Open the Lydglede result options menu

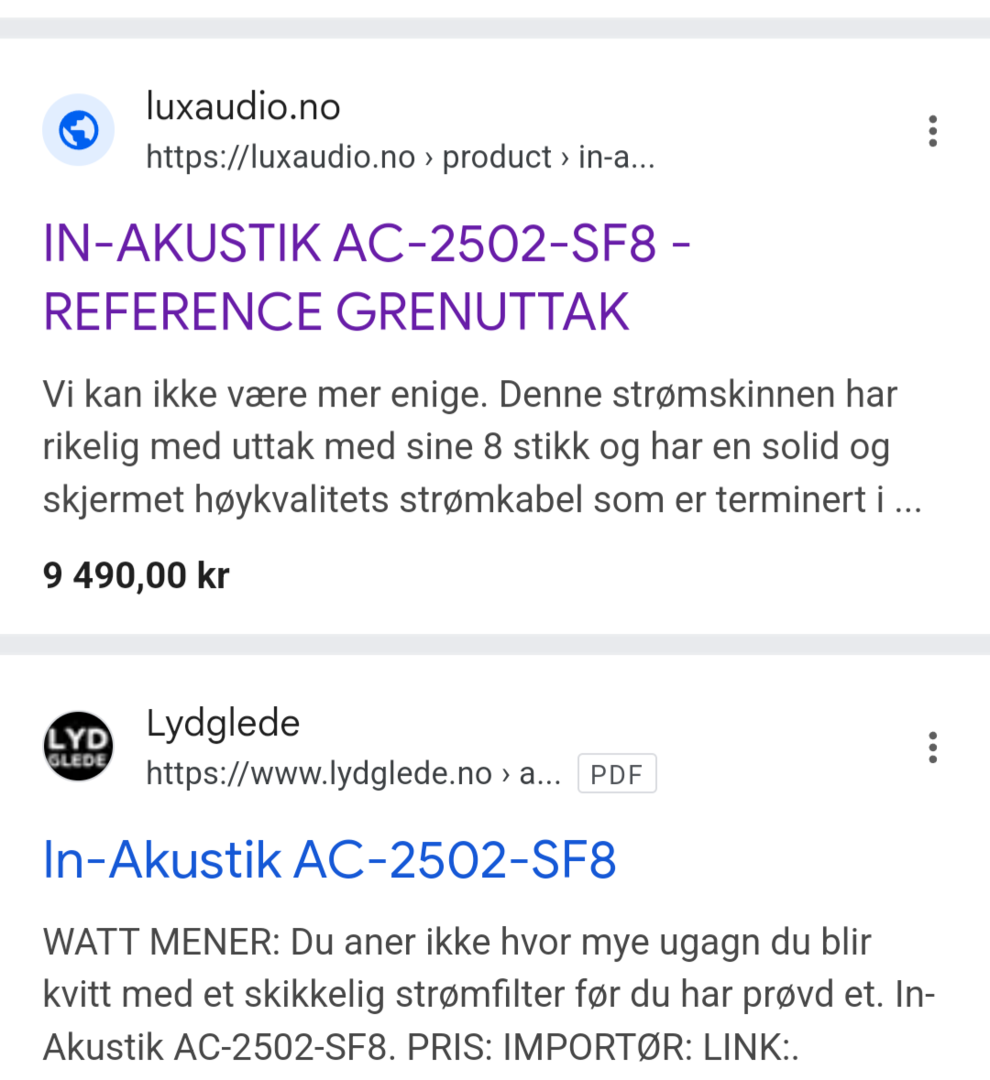[932, 747]
